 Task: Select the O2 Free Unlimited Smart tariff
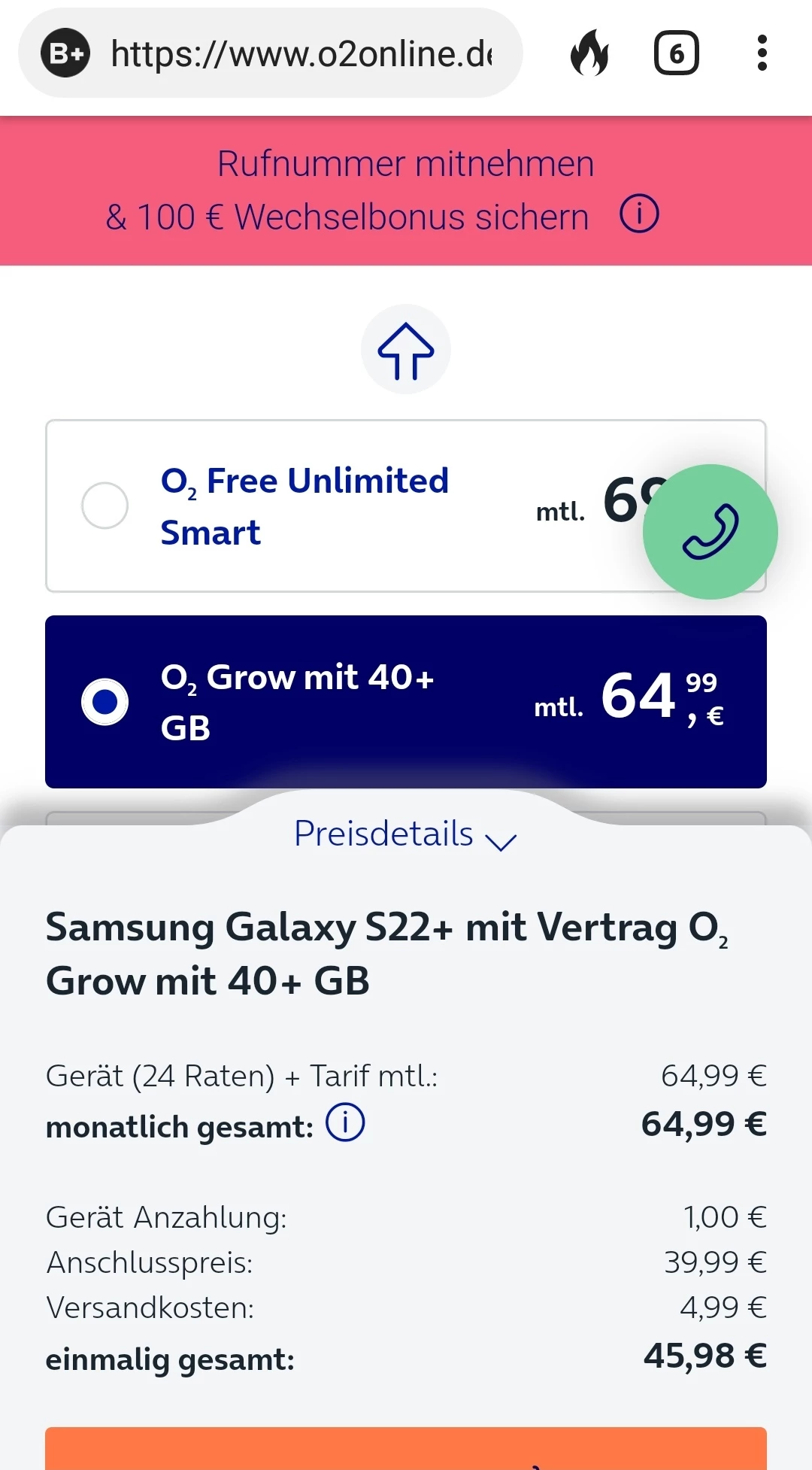point(105,506)
